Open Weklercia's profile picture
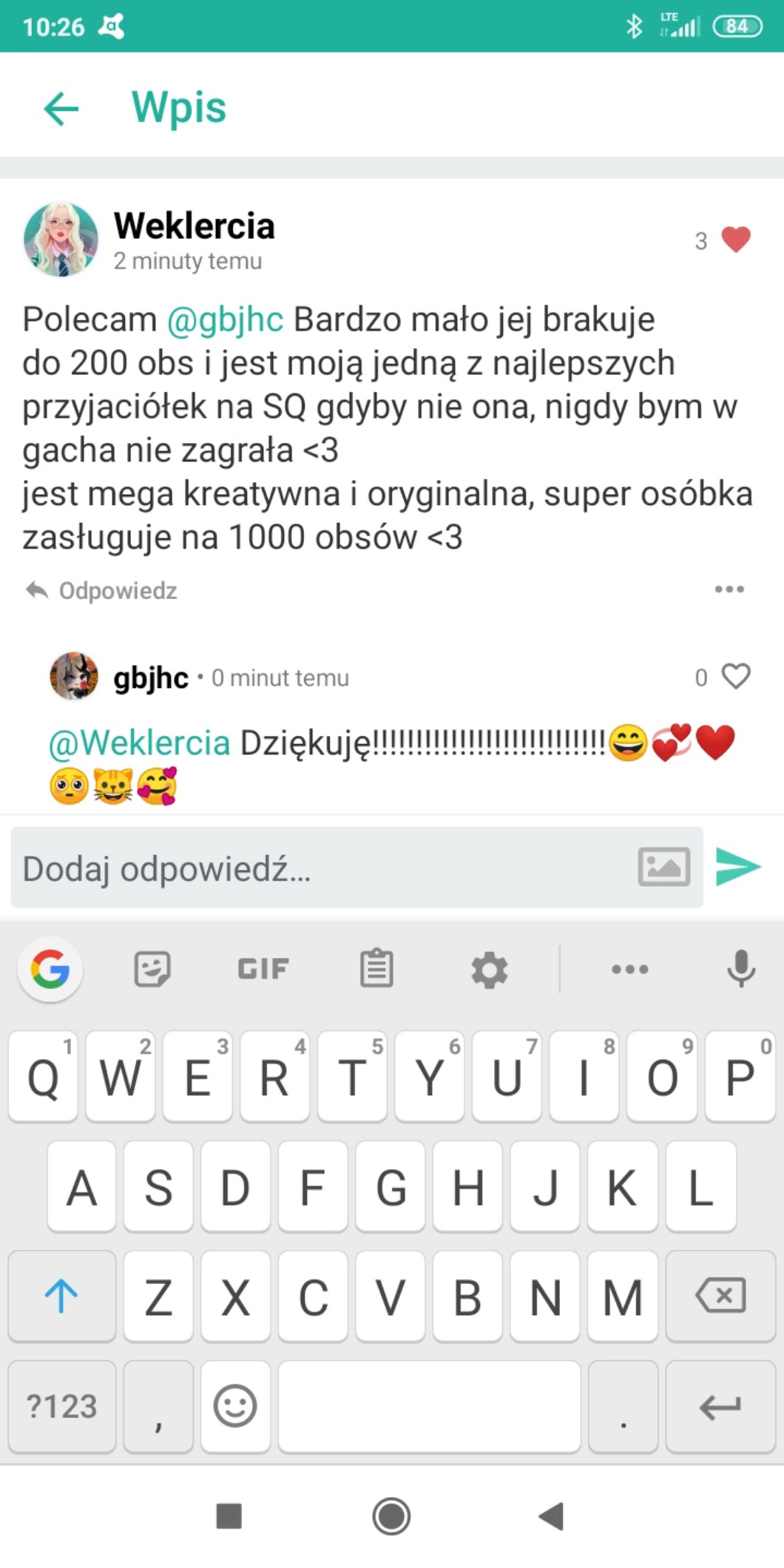 point(61,240)
